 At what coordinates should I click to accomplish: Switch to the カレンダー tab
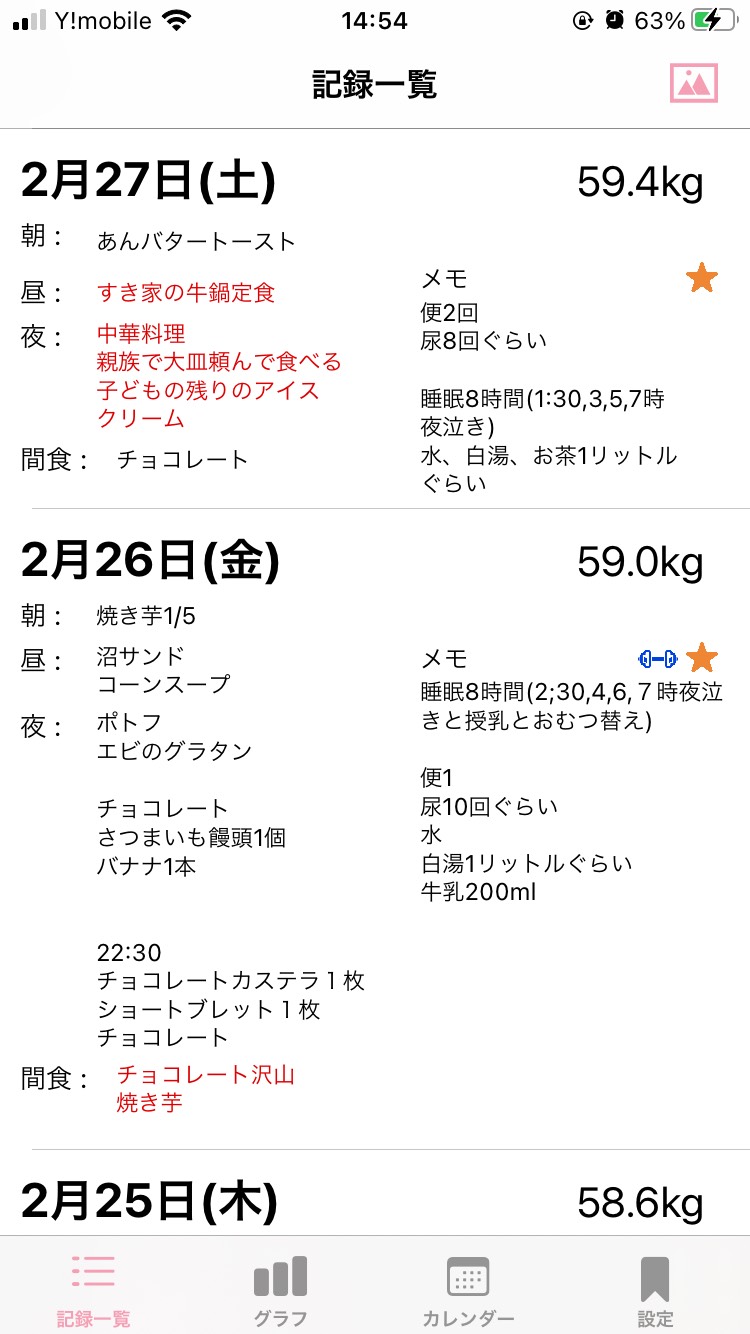(x=468, y=1290)
